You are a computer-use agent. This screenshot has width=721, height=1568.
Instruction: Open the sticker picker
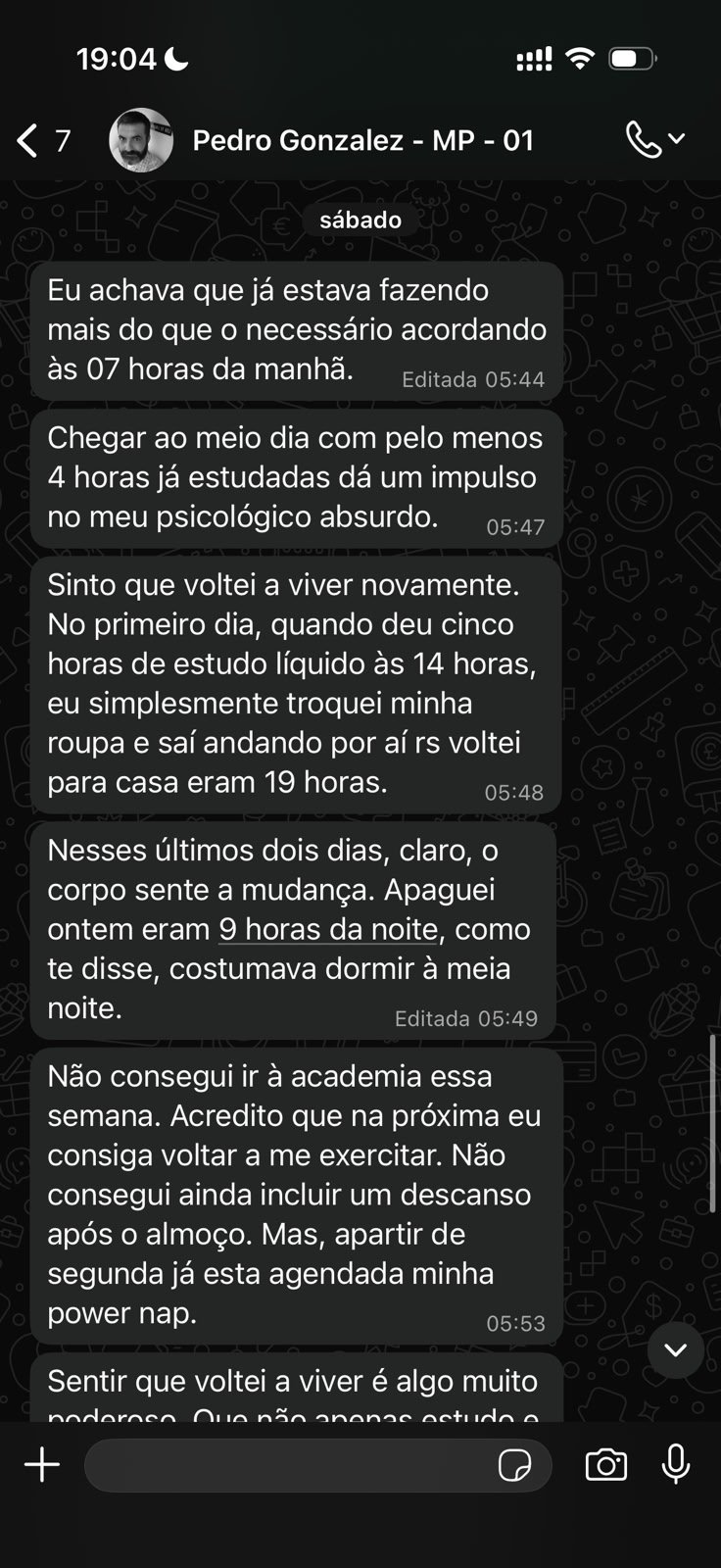tap(514, 1466)
